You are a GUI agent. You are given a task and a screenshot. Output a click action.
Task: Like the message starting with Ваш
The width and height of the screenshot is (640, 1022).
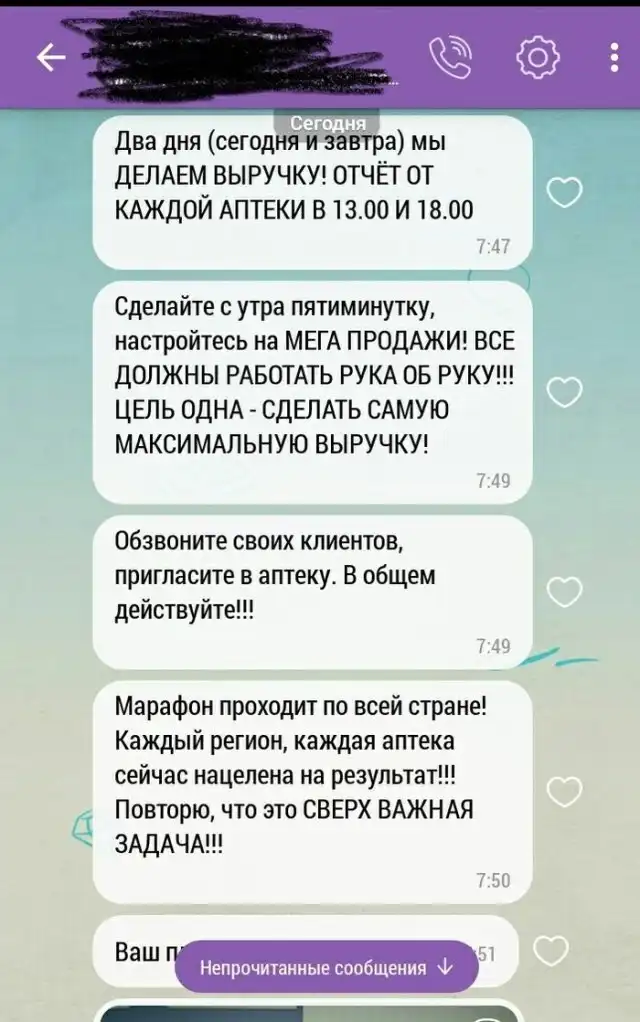pyautogui.click(x=551, y=950)
